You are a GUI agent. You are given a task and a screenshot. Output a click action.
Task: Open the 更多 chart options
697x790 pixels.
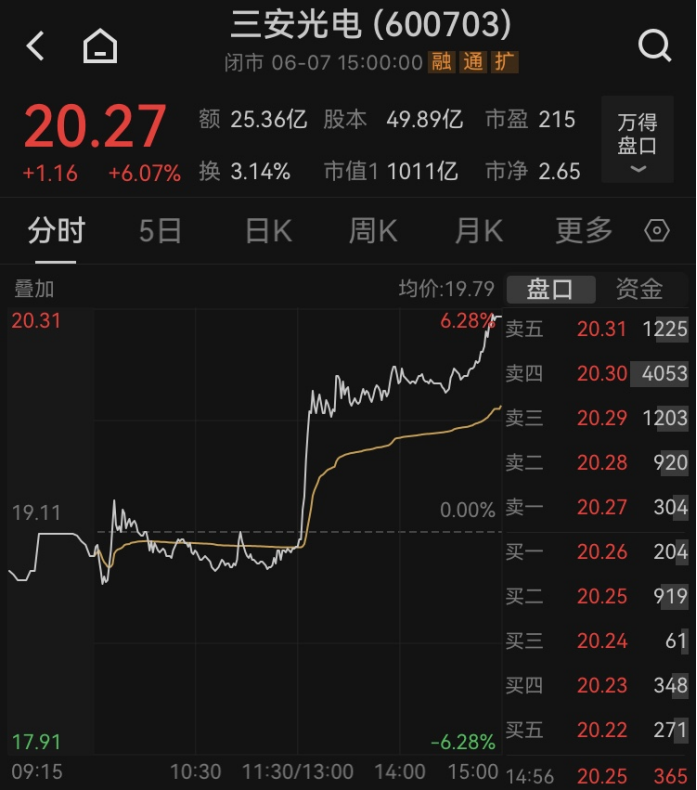tap(583, 231)
